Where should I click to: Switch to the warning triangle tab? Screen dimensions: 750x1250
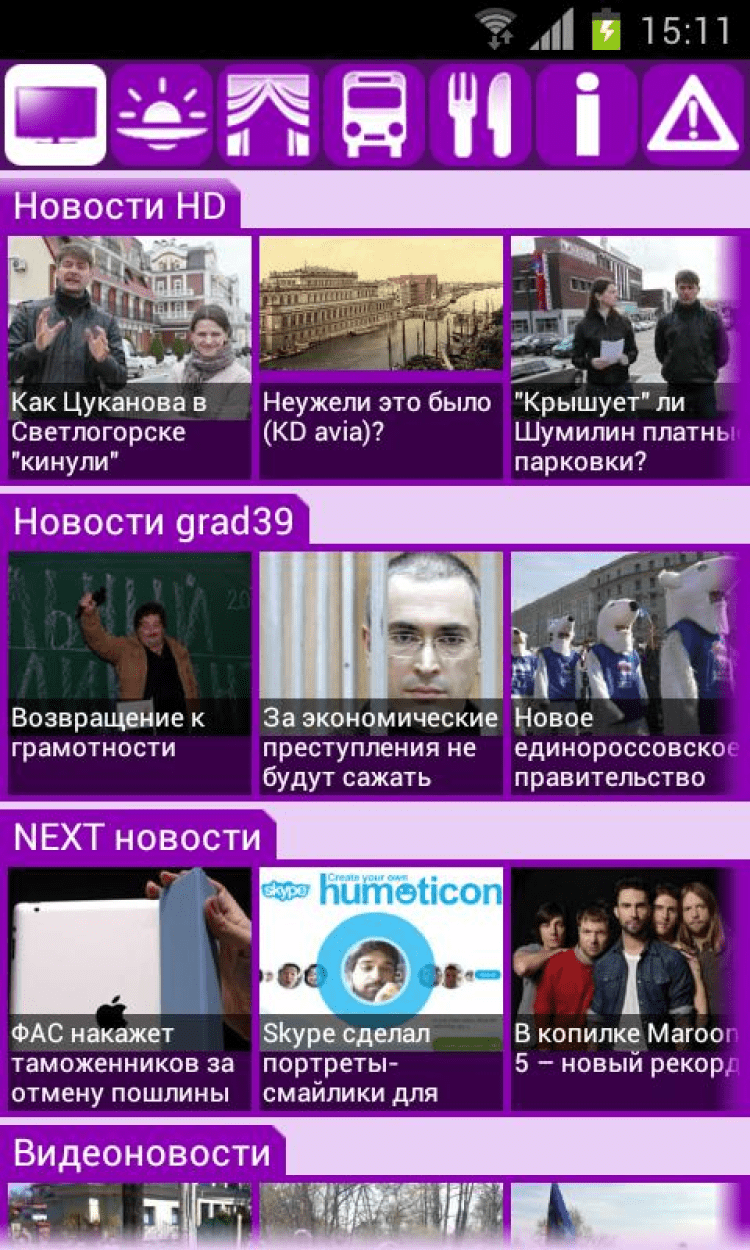tap(694, 114)
